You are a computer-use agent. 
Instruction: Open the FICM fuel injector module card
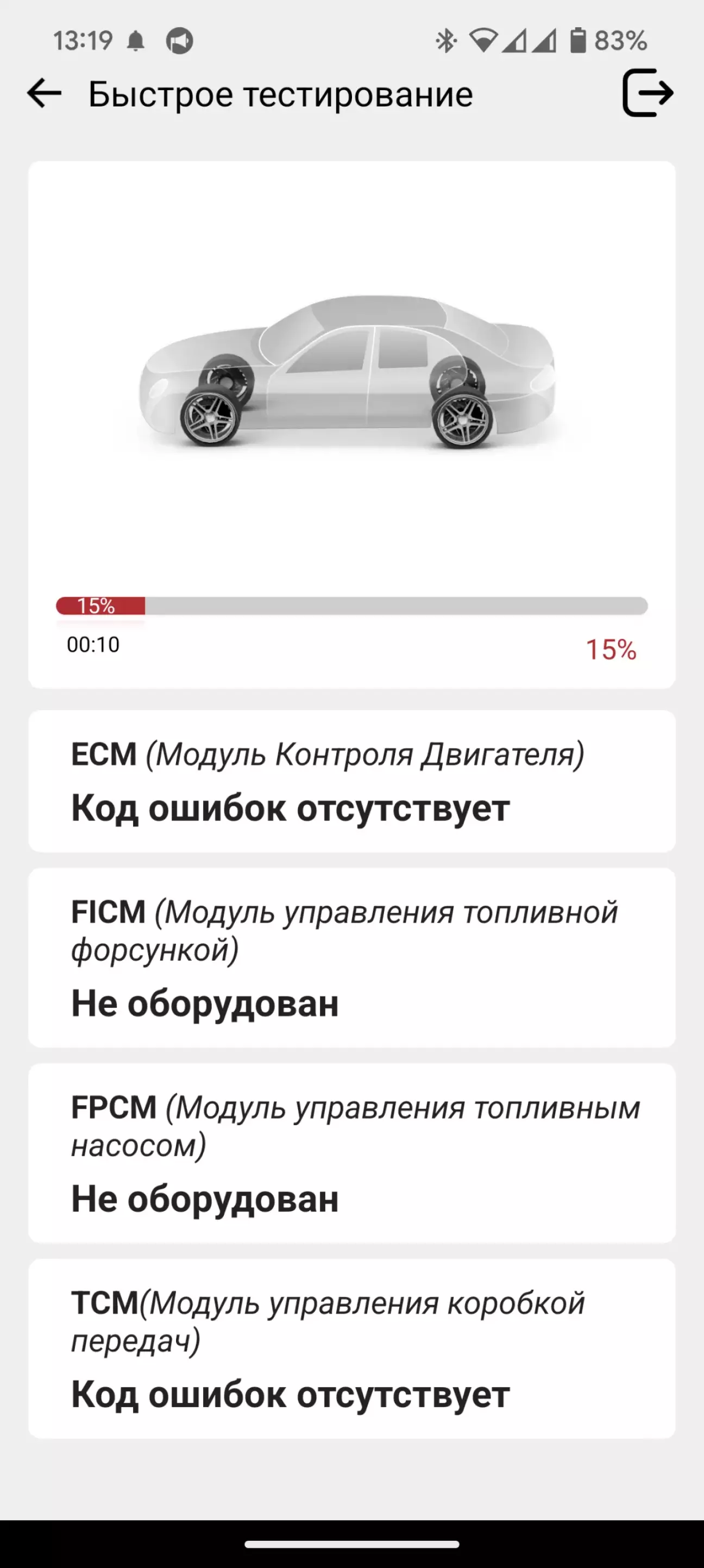pos(351,958)
